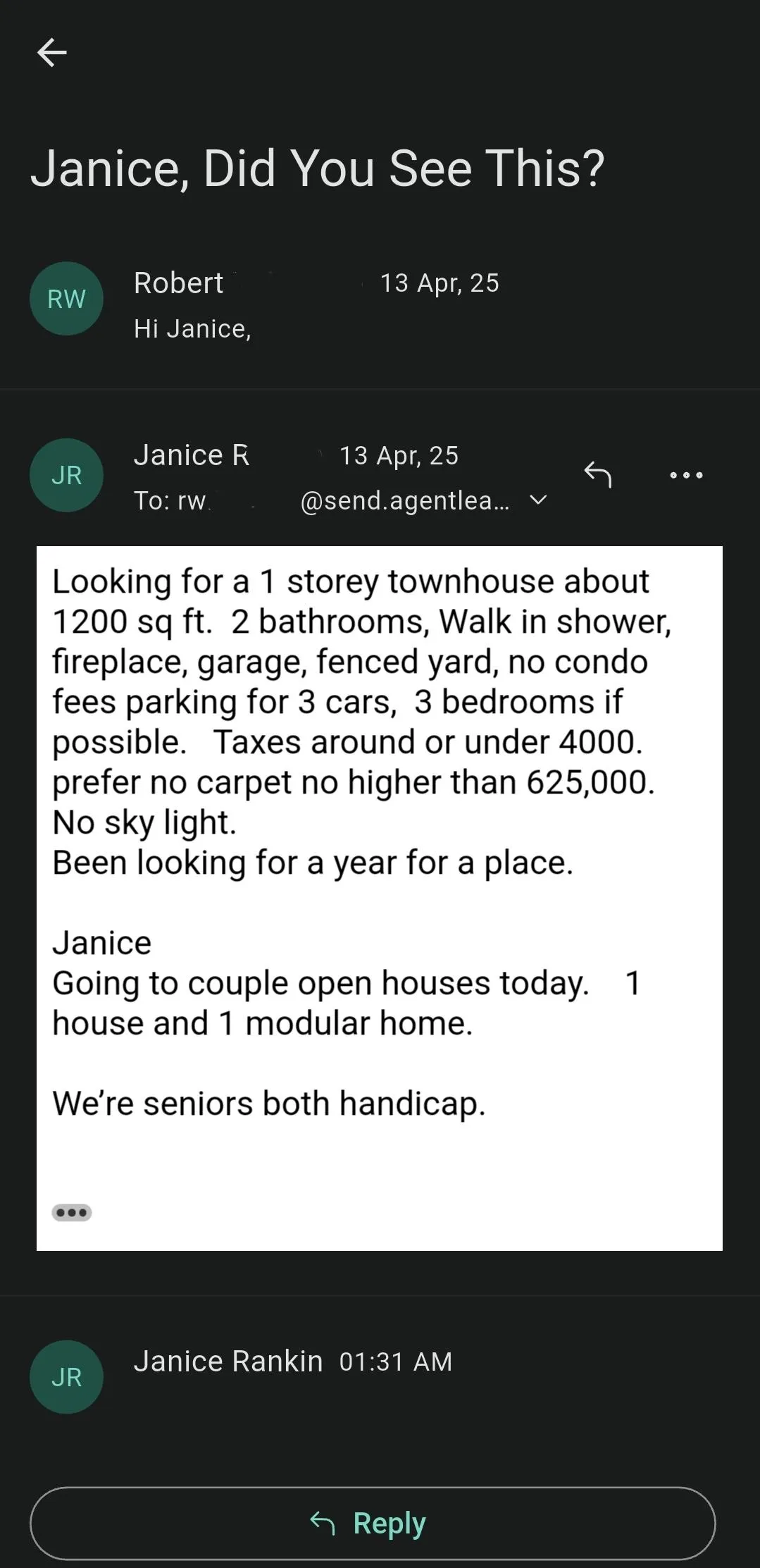The image size is (760, 1568).
Task: Tap the reply arrow on Janice's 13 Apr message
Action: tap(597, 474)
